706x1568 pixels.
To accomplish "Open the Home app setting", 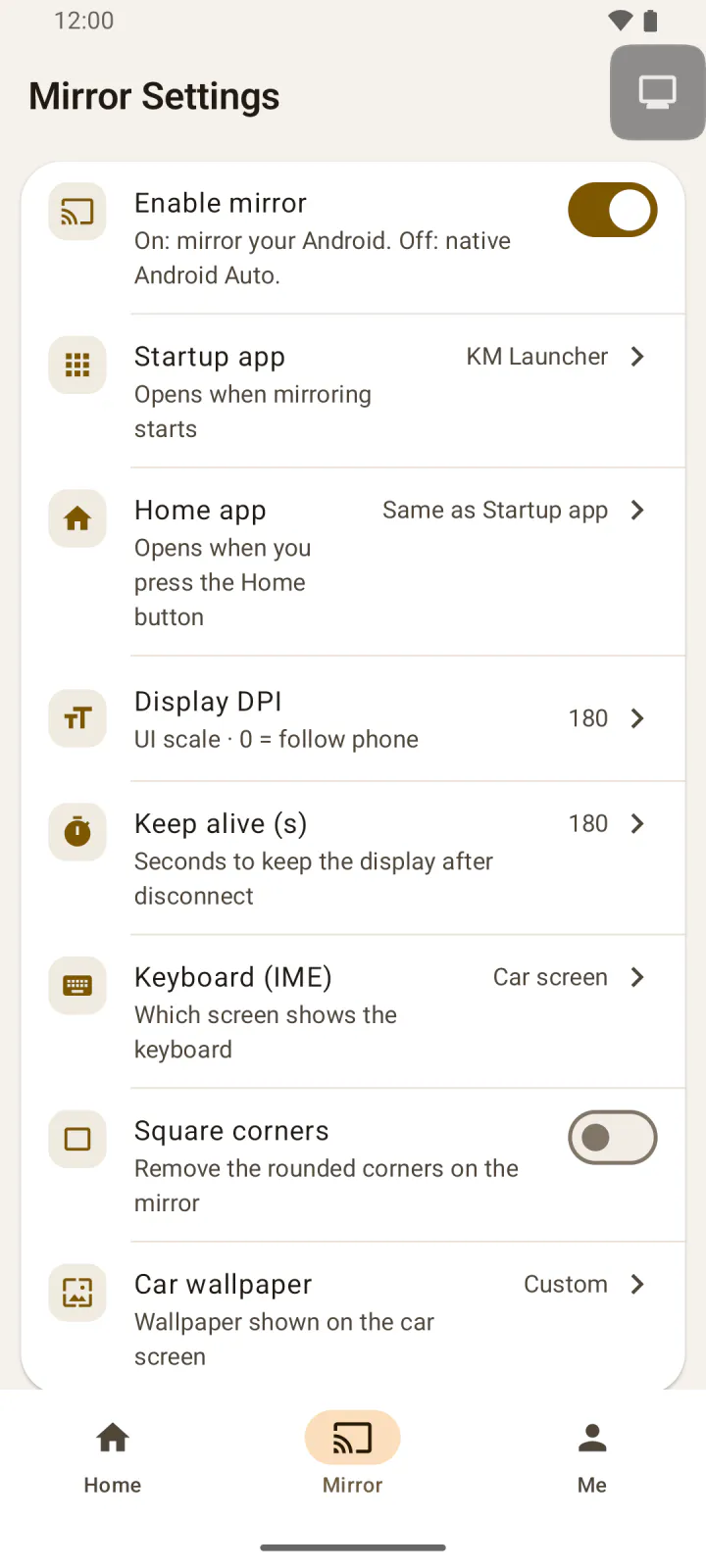I will coord(353,563).
